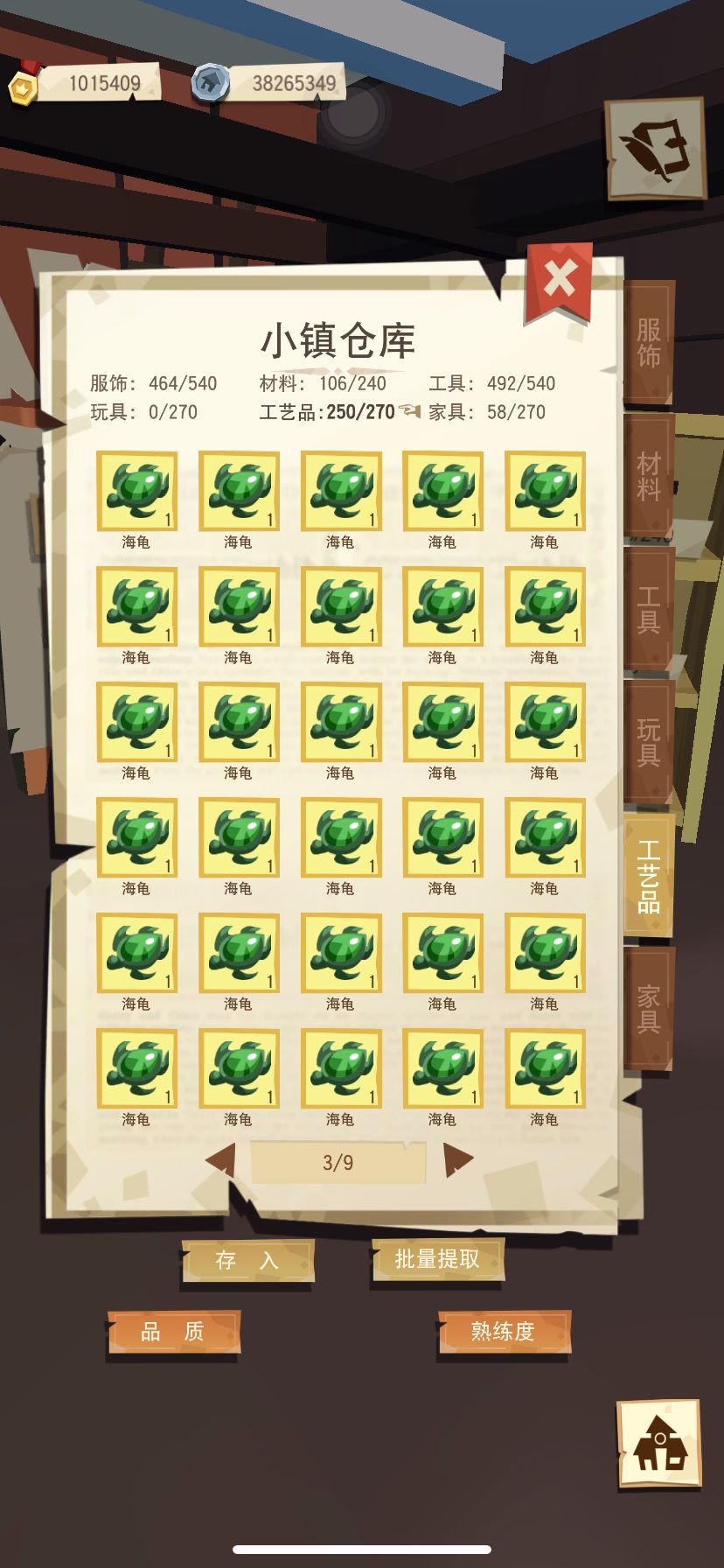Sort items by 品质
724x1568 pixels.
click(x=173, y=1332)
